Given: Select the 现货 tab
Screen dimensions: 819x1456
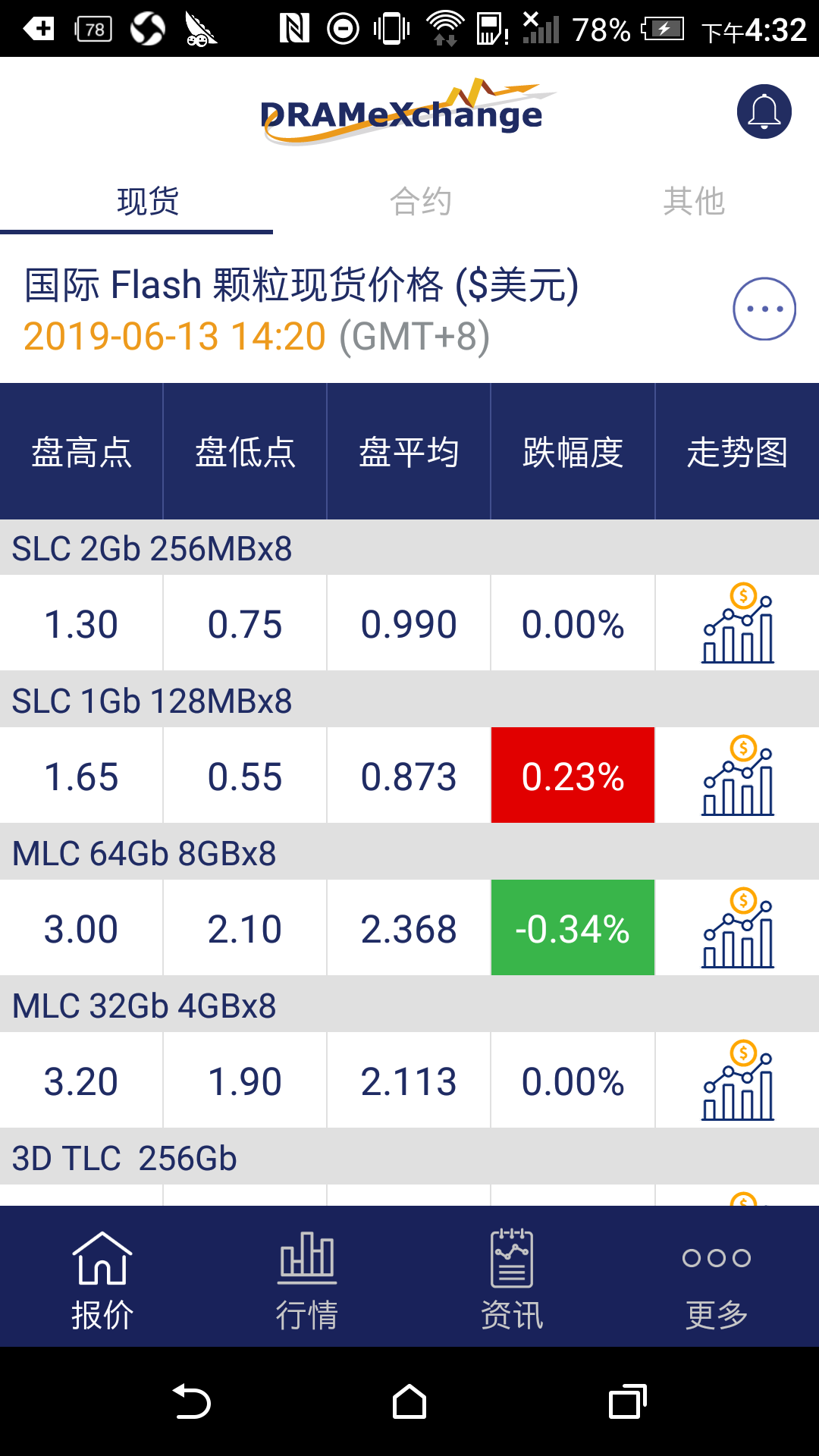Looking at the screenshot, I should coord(147,202).
